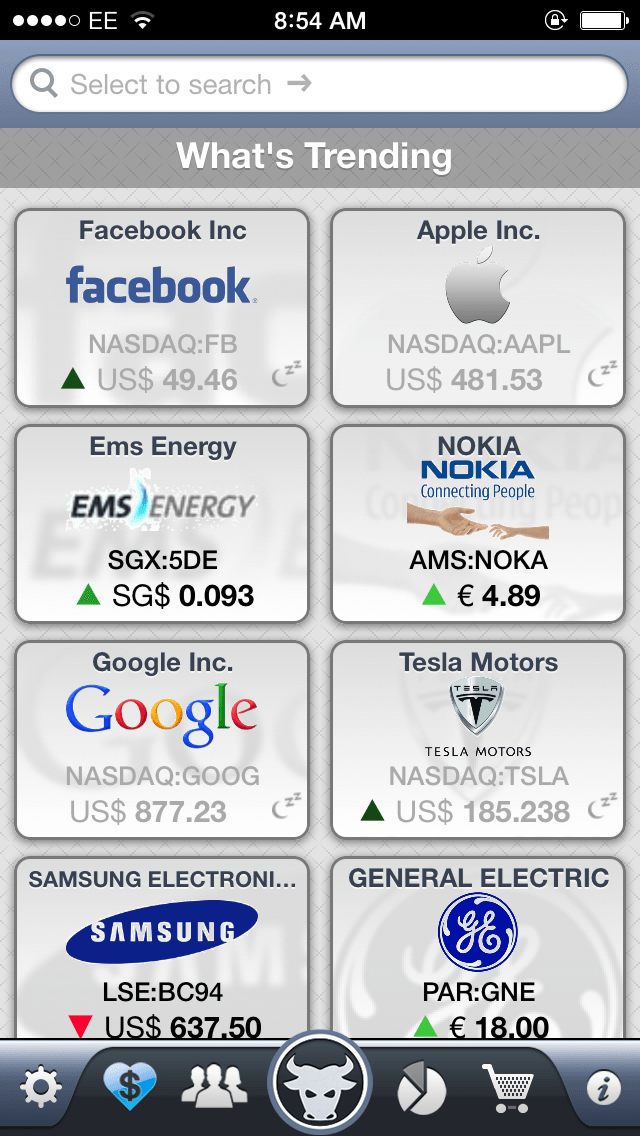640x1136 pixels.
Task: Open settings via the gear icon
Action: tap(40, 1088)
